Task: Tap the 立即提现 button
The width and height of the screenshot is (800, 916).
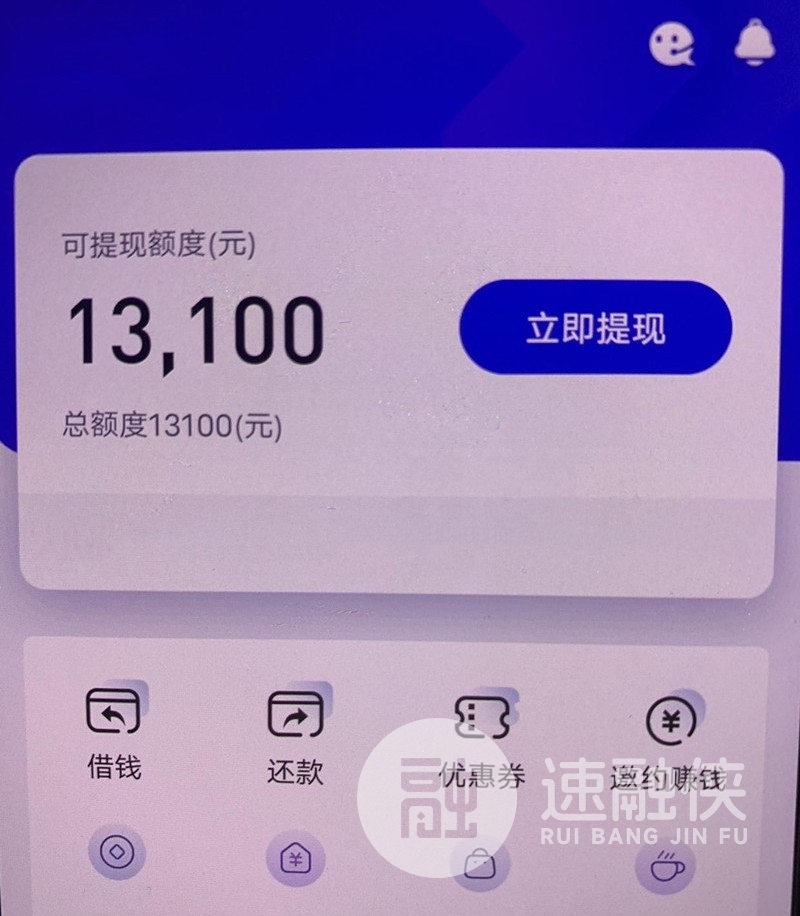Action: point(596,328)
